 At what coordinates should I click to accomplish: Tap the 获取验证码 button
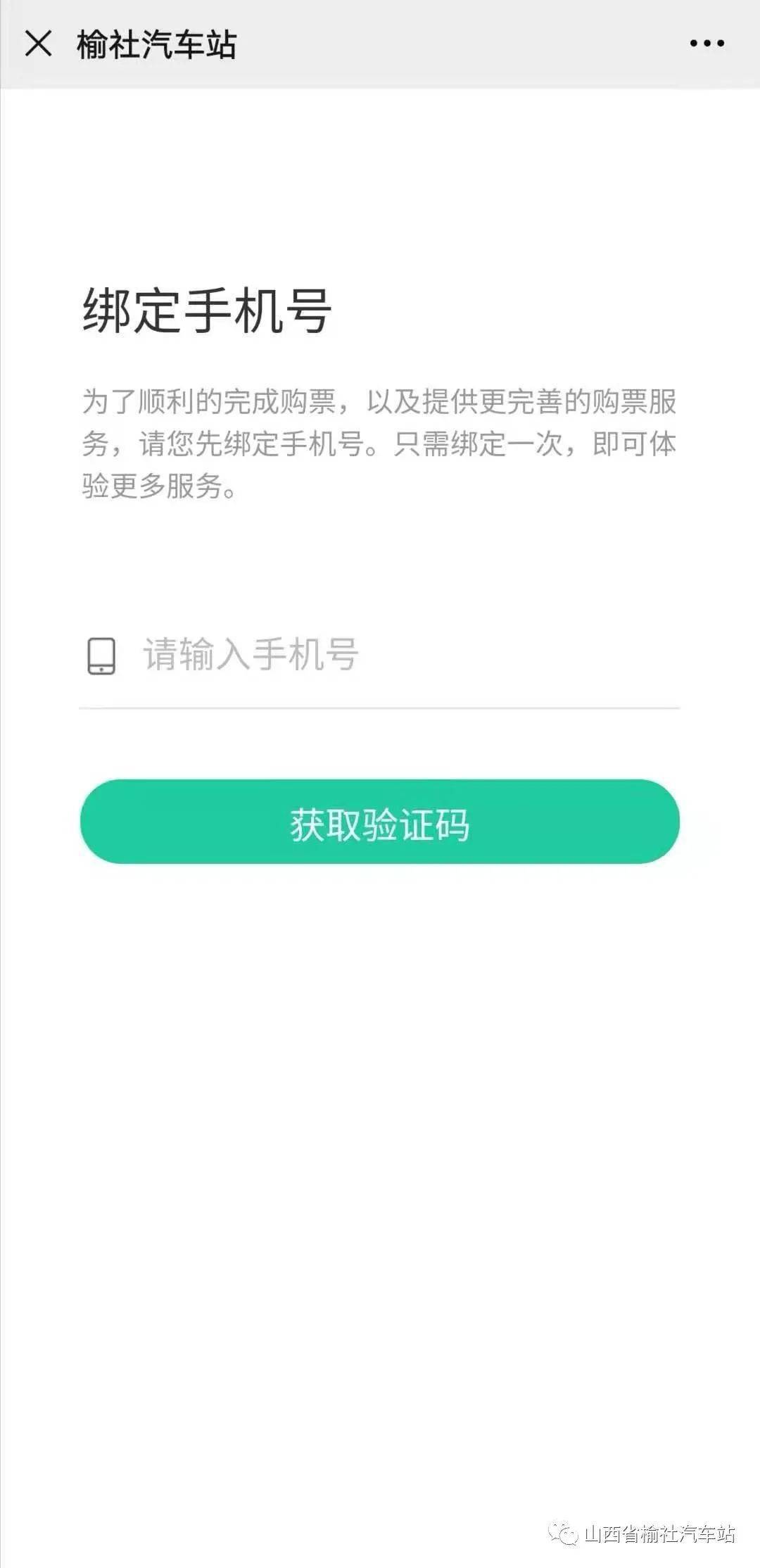(x=380, y=822)
